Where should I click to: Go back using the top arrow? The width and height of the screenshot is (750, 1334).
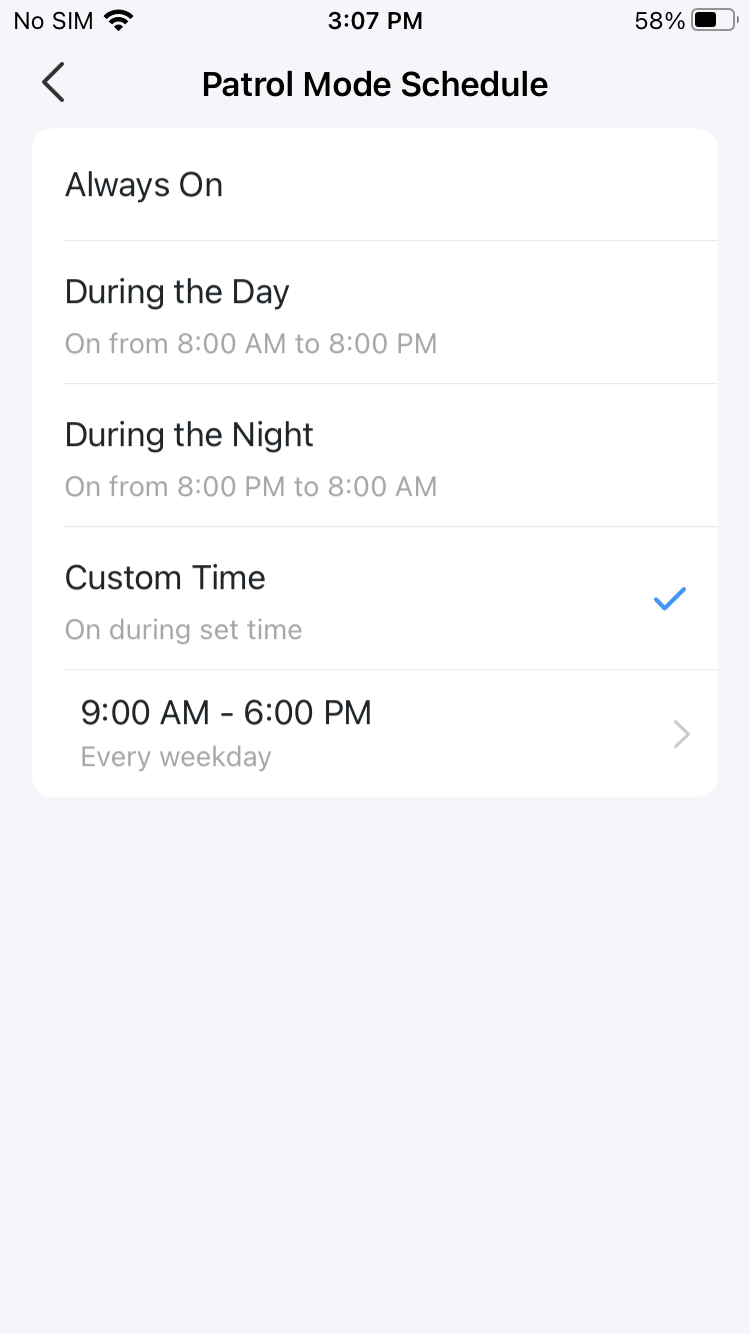coord(54,83)
